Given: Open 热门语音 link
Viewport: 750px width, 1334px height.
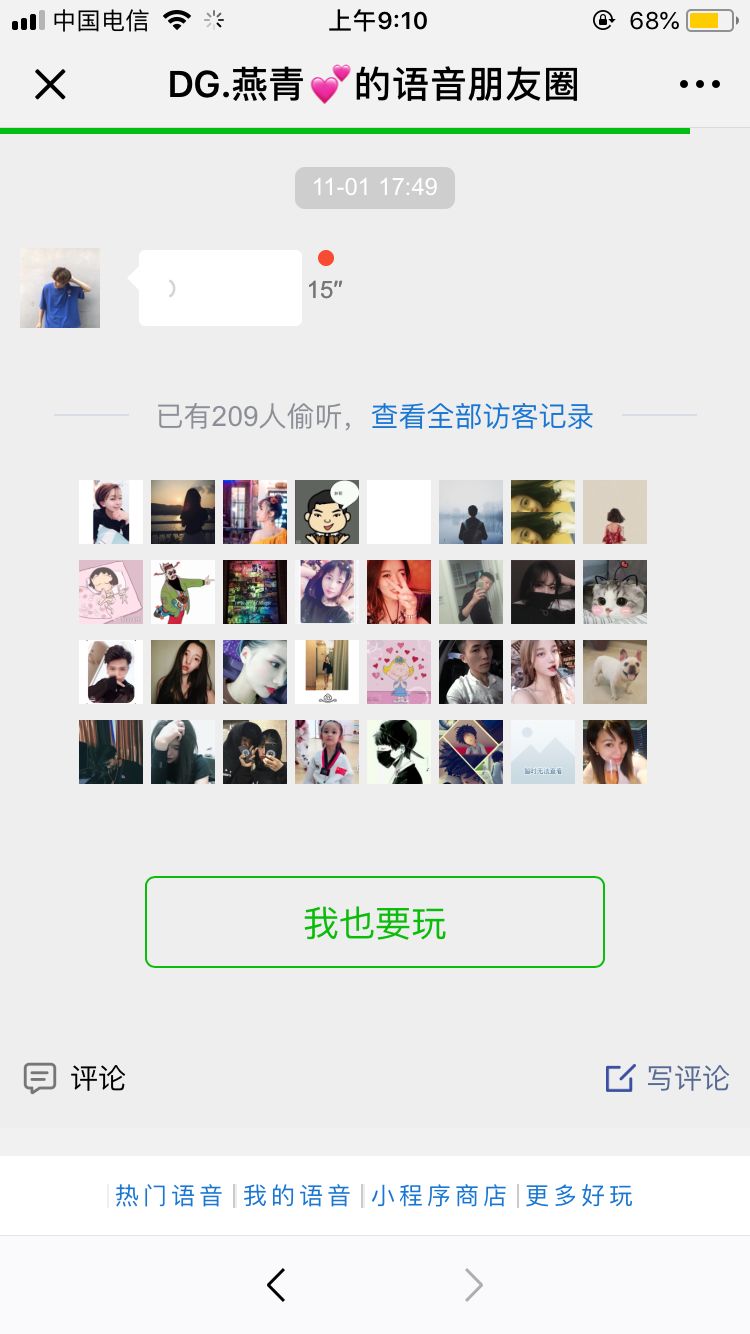Looking at the screenshot, I should coord(169,1196).
